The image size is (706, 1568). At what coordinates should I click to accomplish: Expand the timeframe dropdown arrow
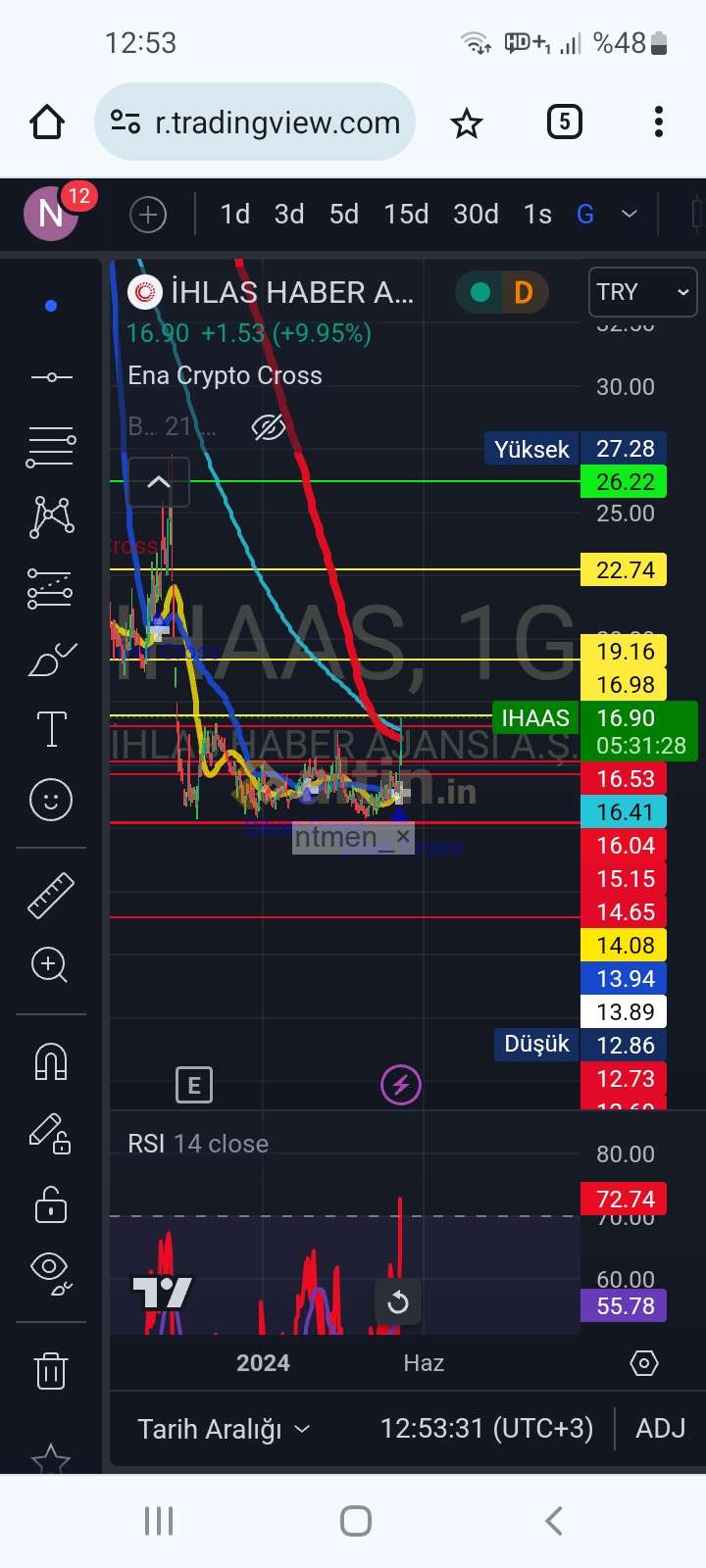[x=630, y=214]
